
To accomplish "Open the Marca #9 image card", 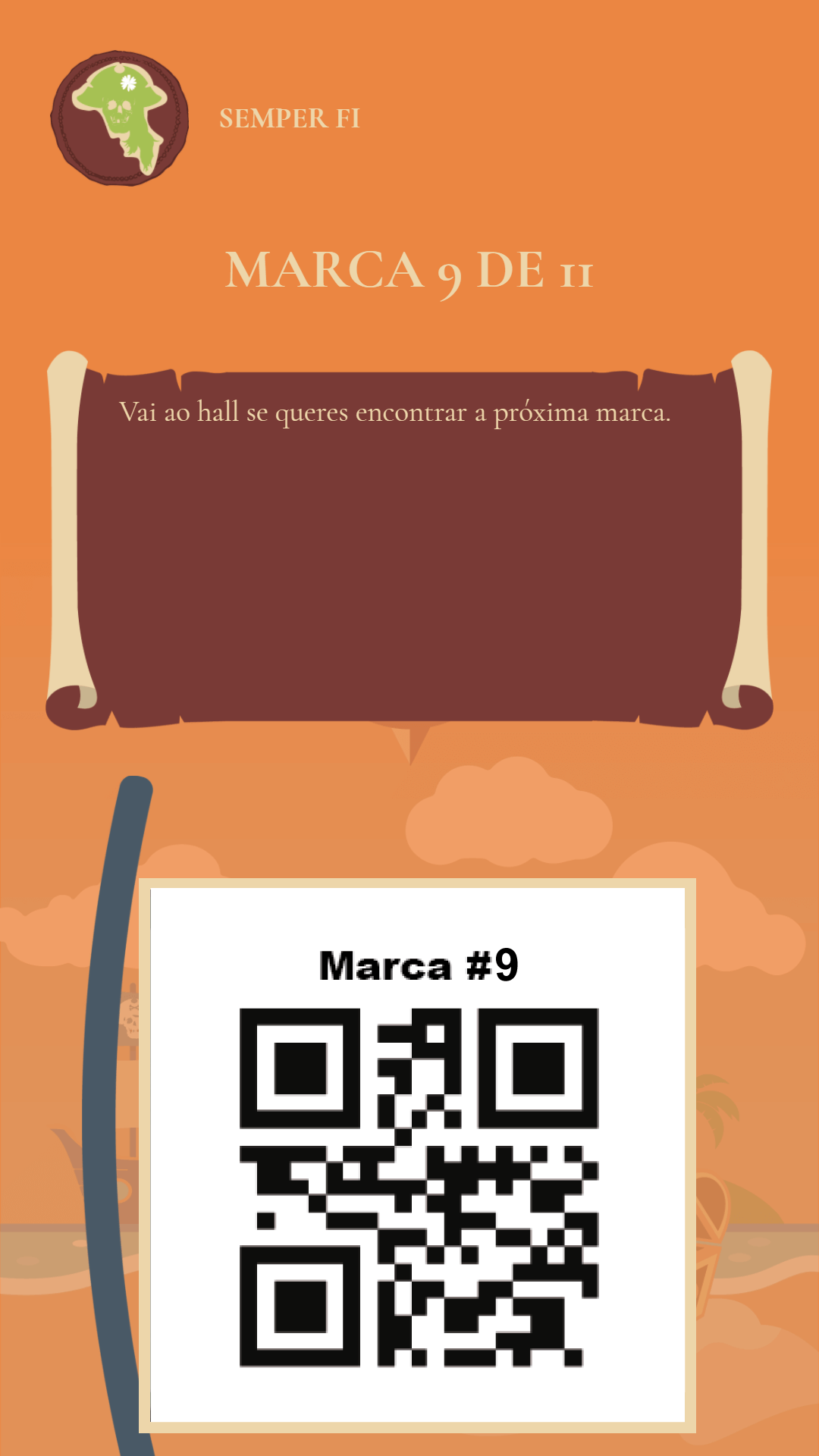I will 418,1155.
